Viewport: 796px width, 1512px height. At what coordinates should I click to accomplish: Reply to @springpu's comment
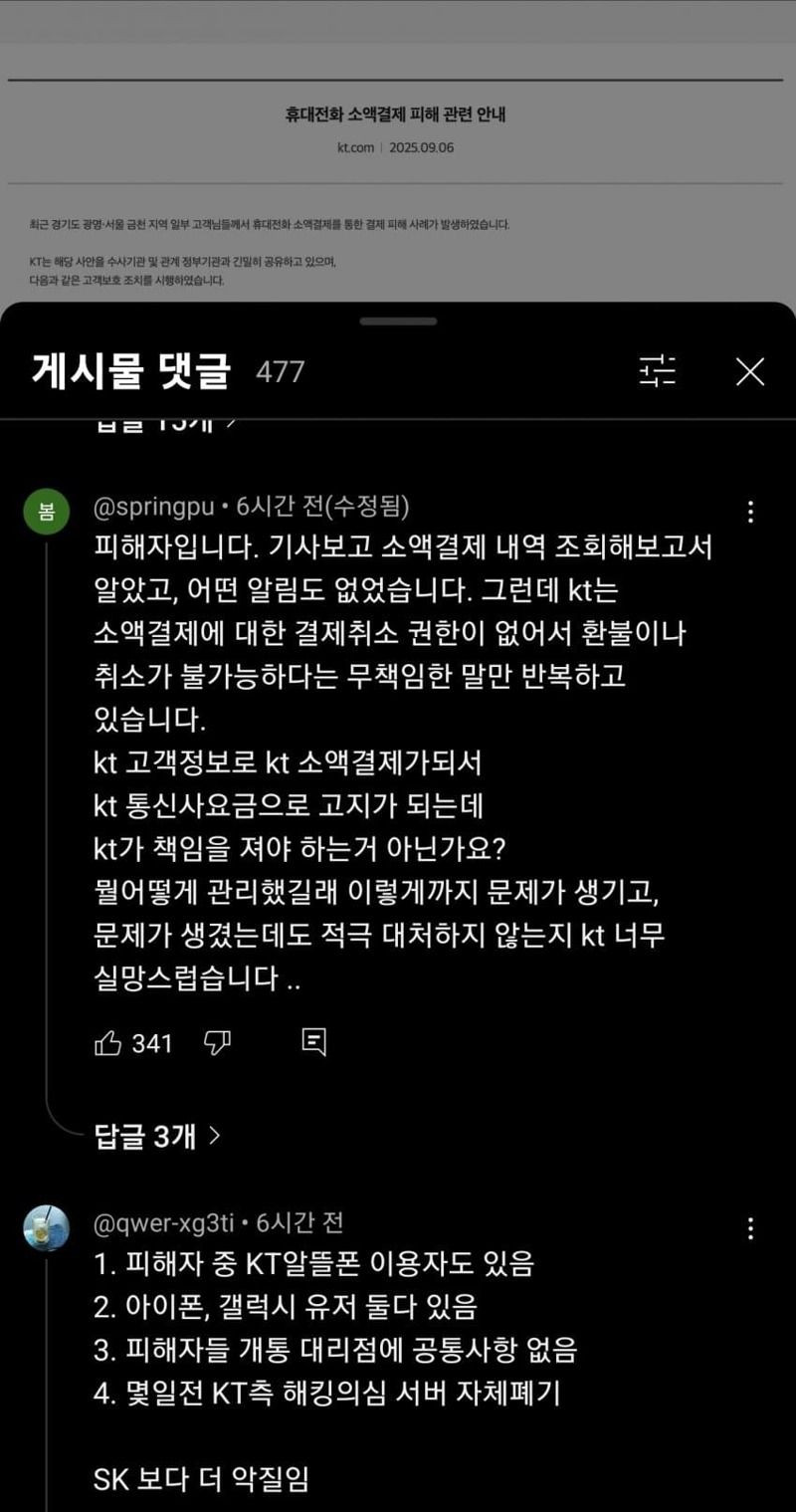(313, 1042)
